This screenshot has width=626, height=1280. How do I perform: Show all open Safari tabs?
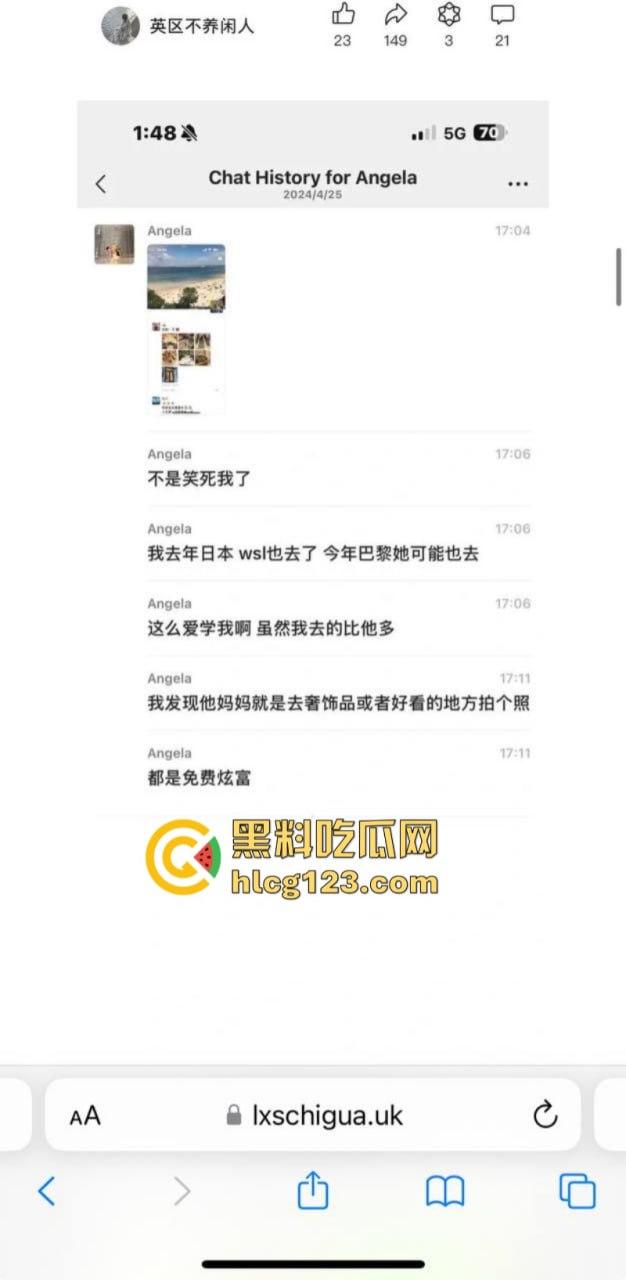577,1191
